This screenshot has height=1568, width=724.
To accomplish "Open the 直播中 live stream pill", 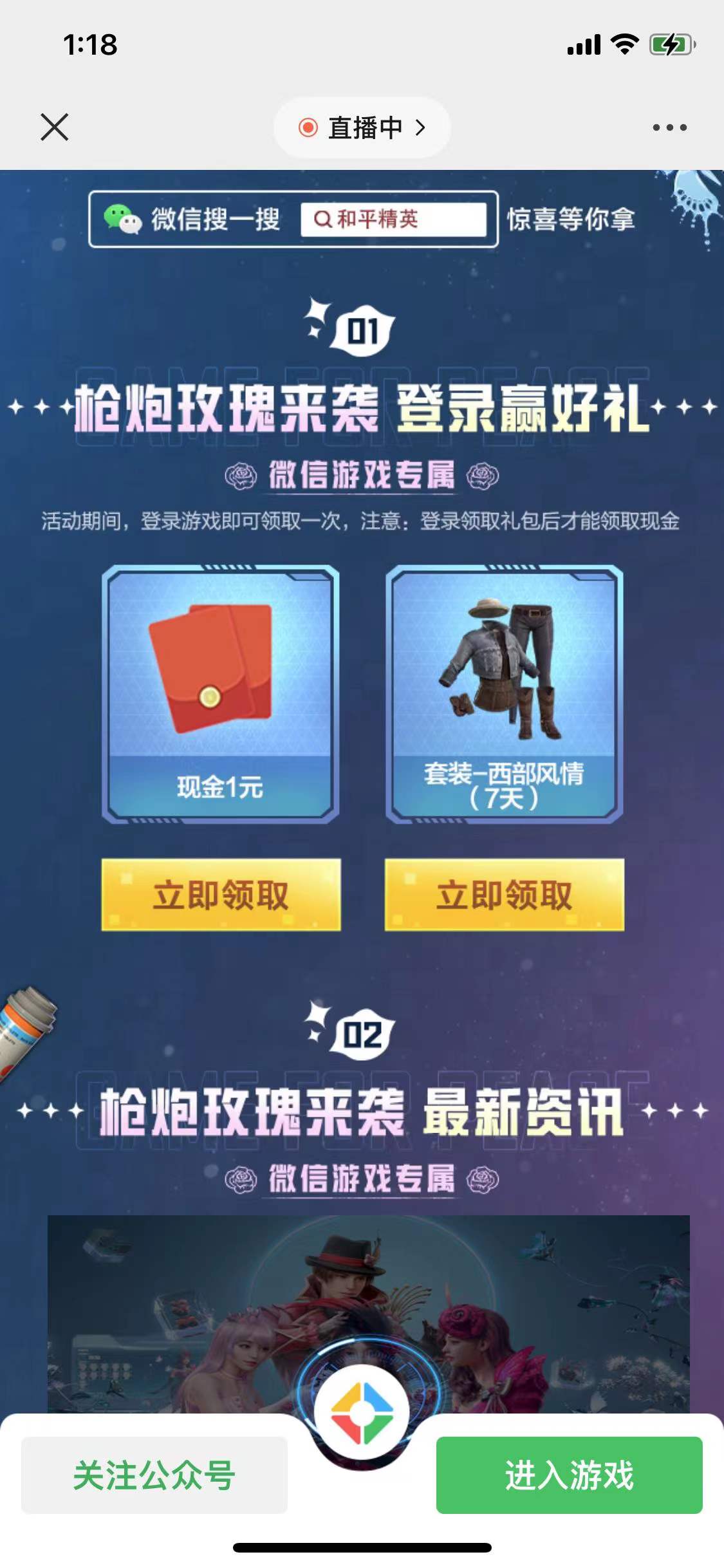I will 362,127.
